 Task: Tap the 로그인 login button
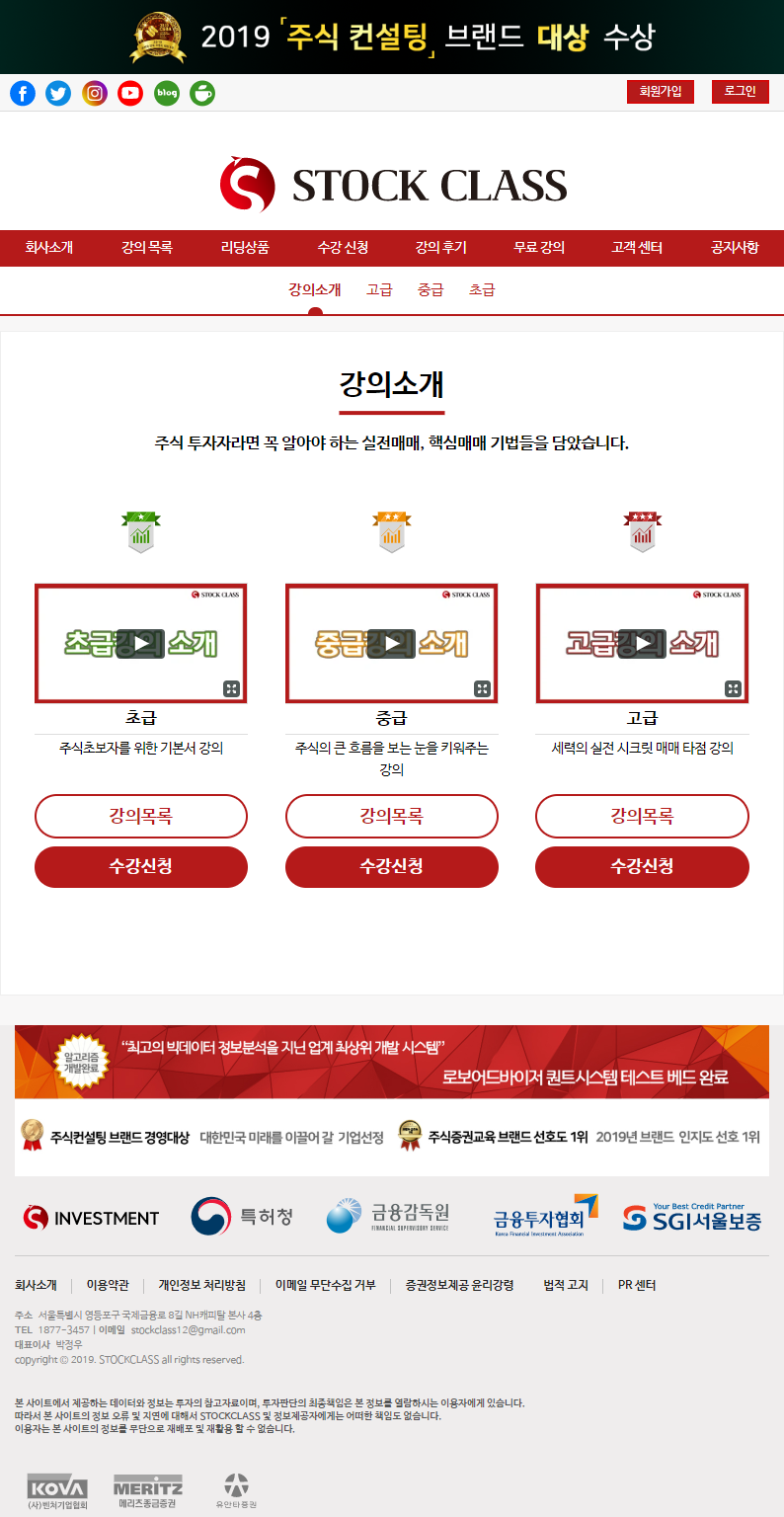pos(740,92)
